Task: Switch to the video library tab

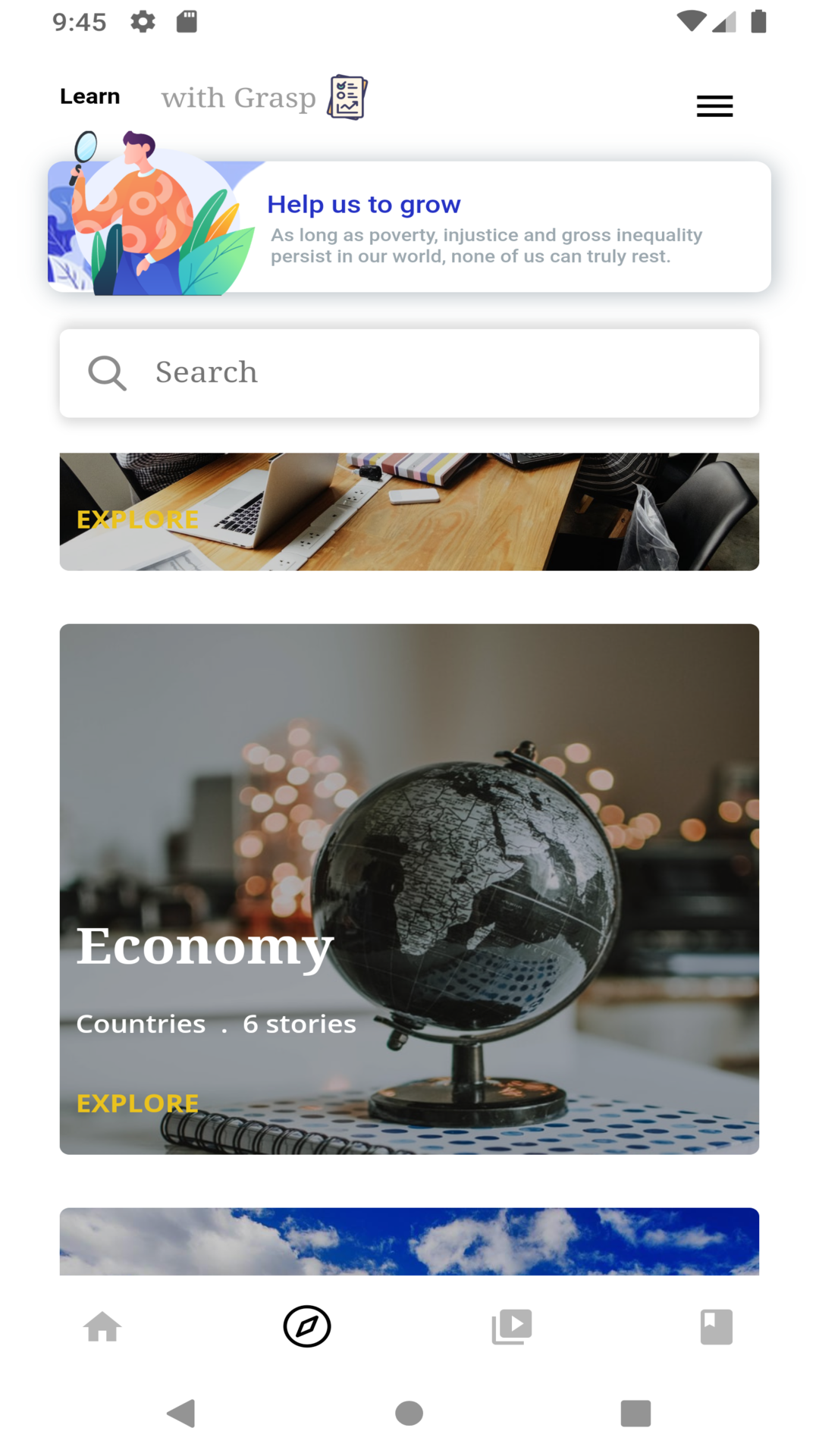Action: (512, 1327)
